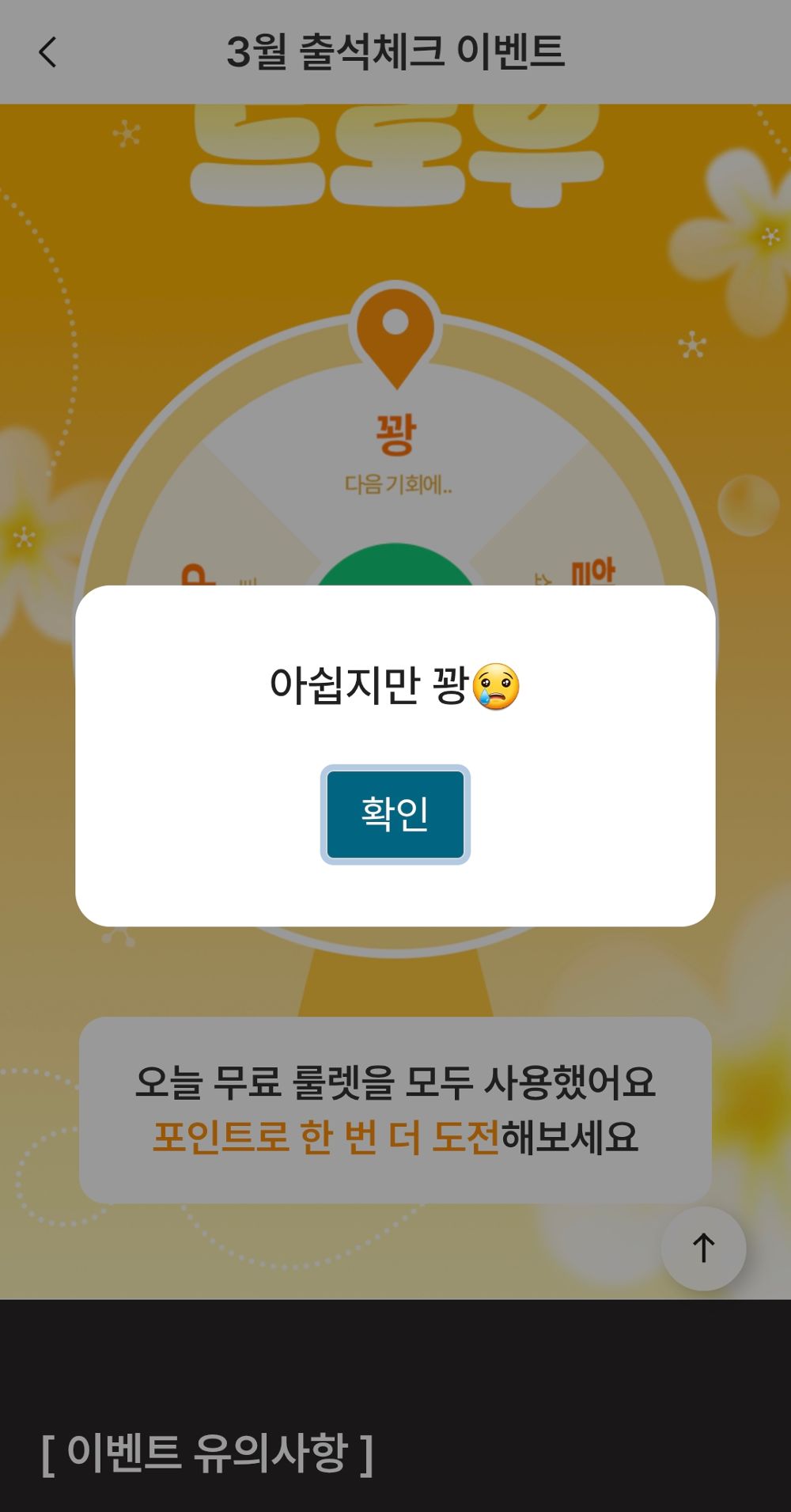Confirm the 아쉽지만 꽝 popup with 확인
This screenshot has width=791, height=1512.
click(x=395, y=815)
